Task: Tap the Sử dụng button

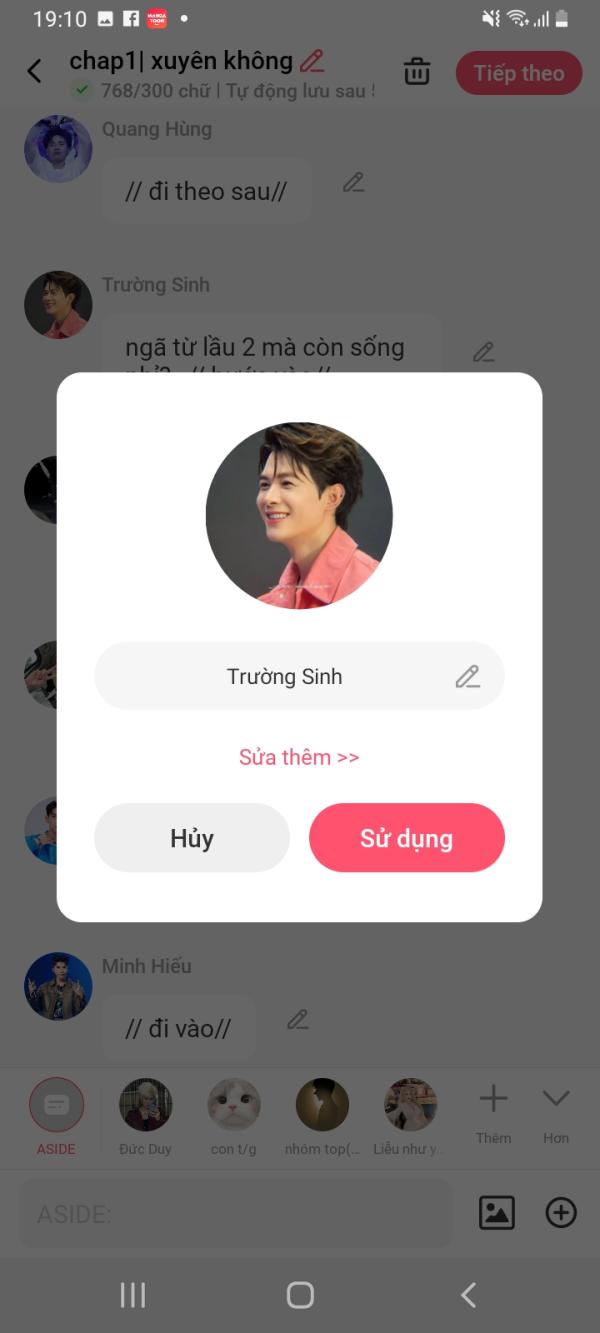Action: (x=406, y=838)
